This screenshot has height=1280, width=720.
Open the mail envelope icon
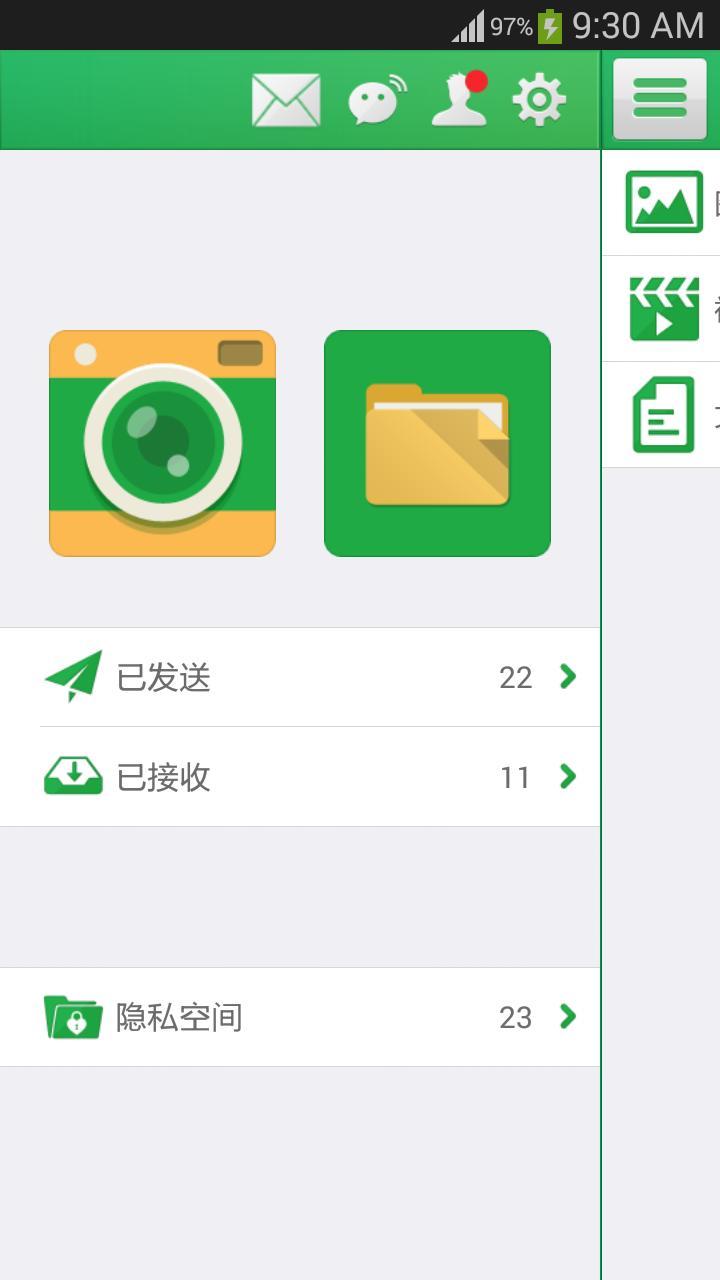tap(286, 100)
